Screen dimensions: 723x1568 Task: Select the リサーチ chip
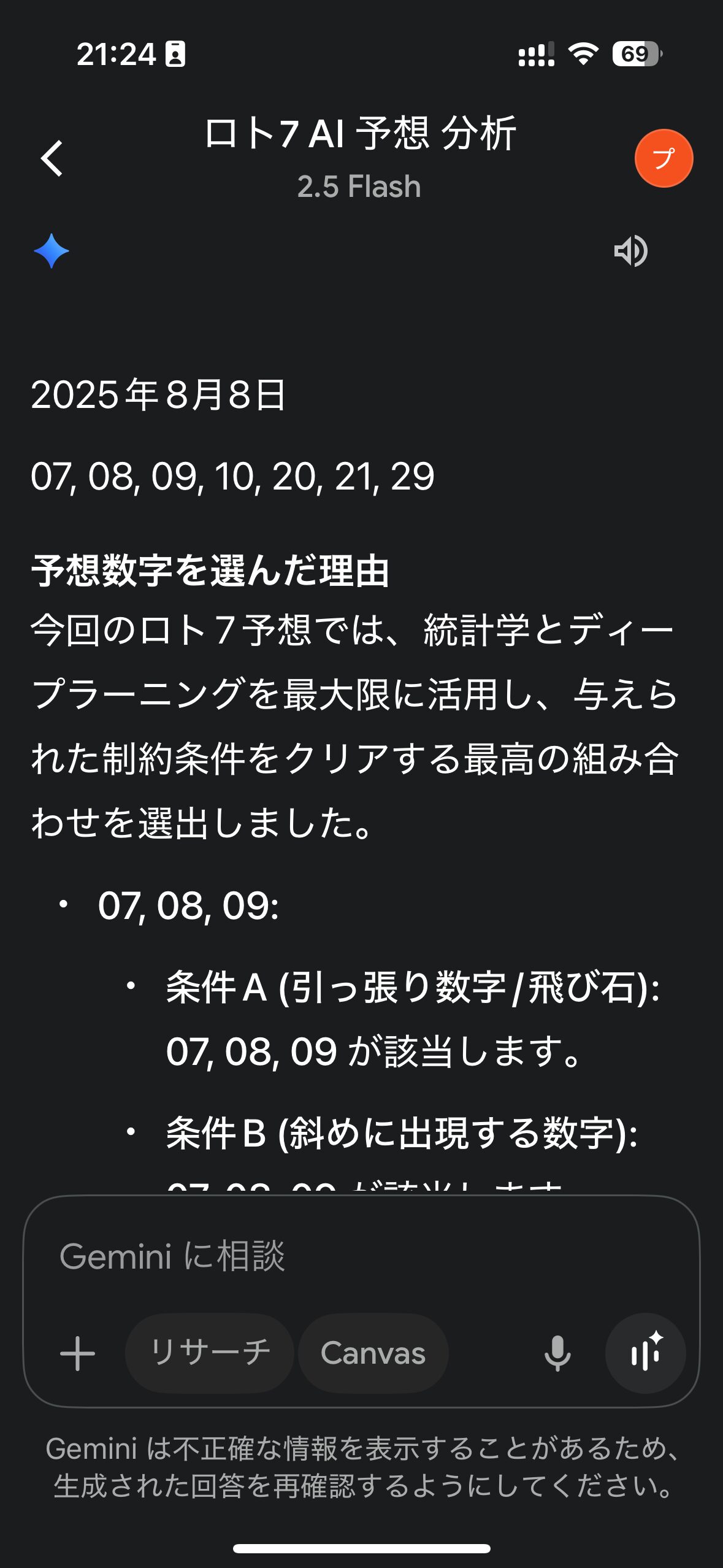210,1353
